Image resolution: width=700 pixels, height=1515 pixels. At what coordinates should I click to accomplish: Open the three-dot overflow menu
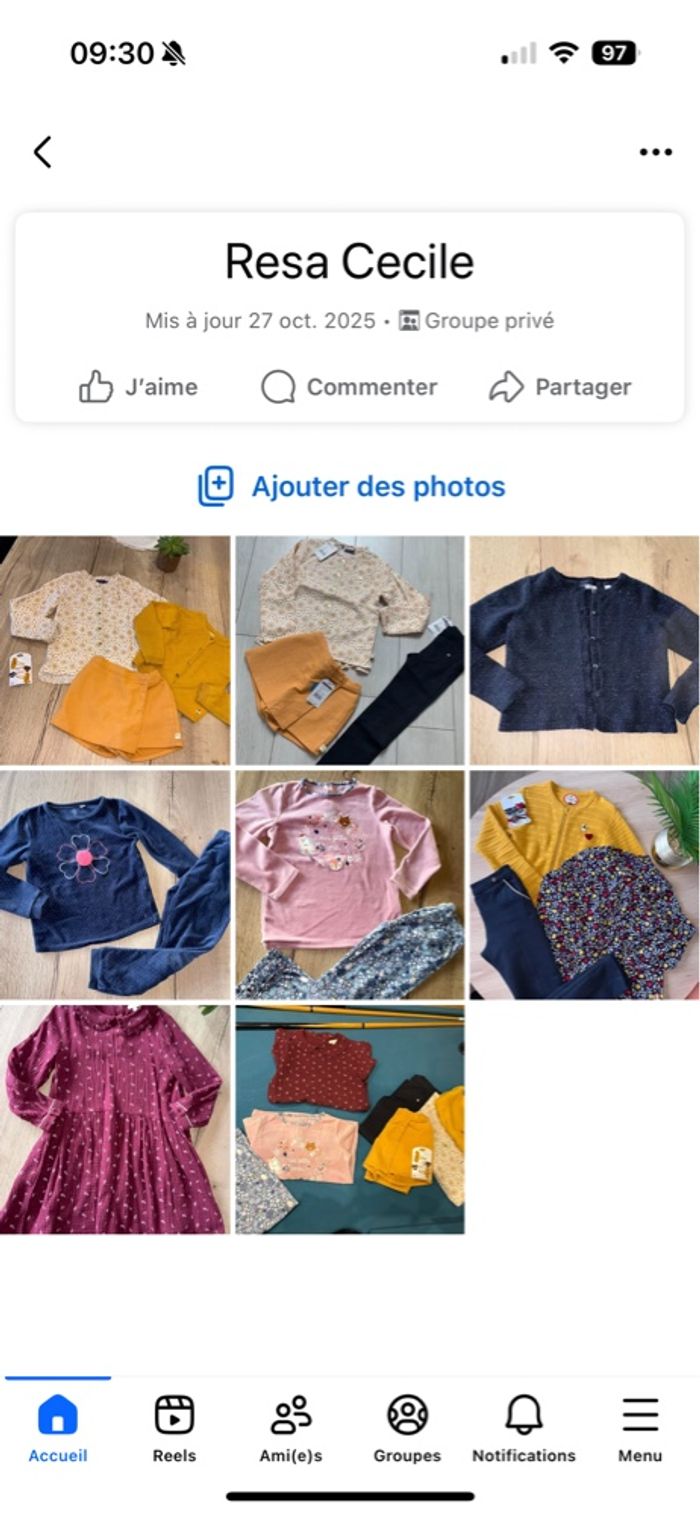(655, 152)
